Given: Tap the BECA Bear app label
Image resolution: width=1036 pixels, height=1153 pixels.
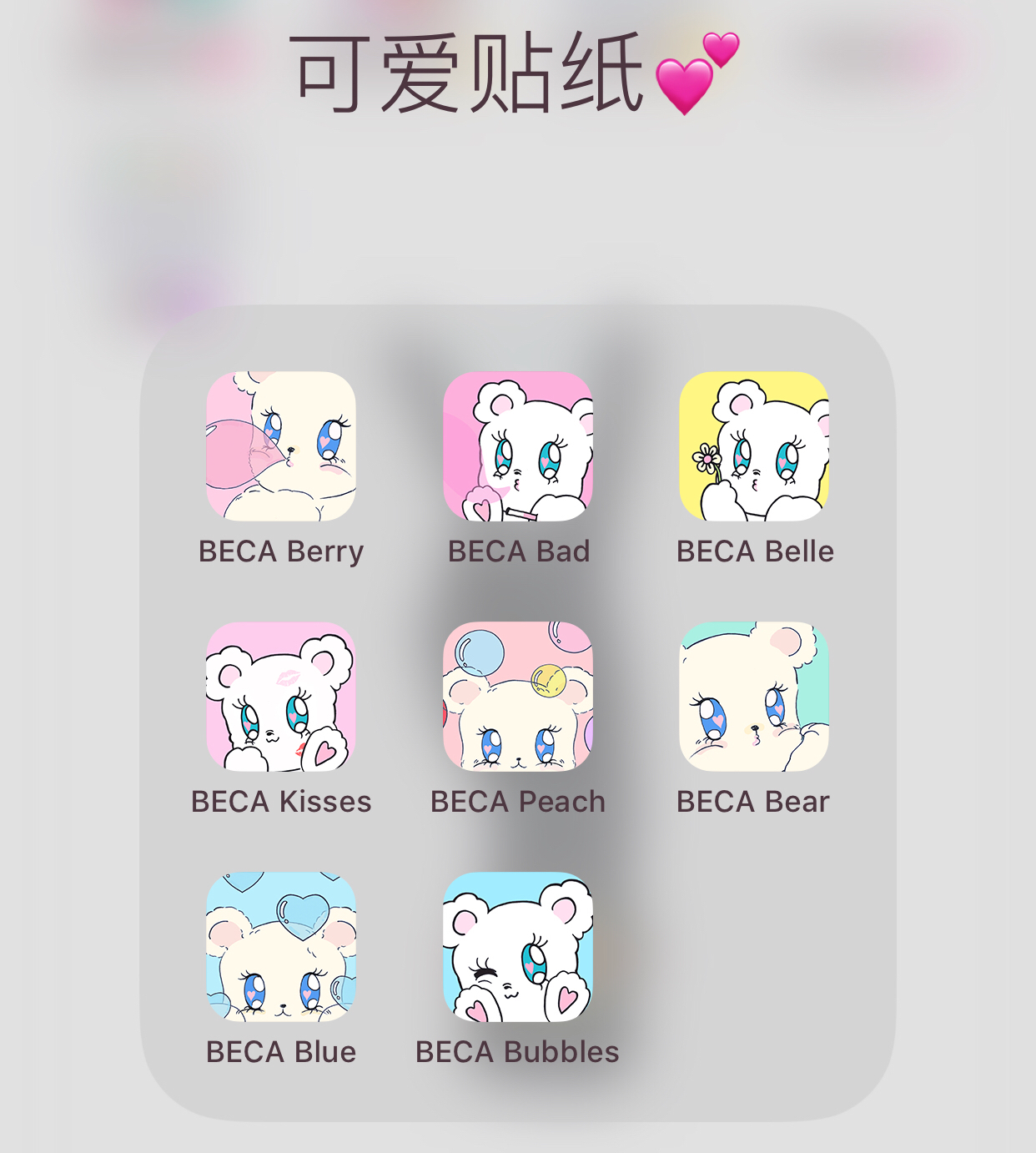Looking at the screenshot, I should 753,801.
